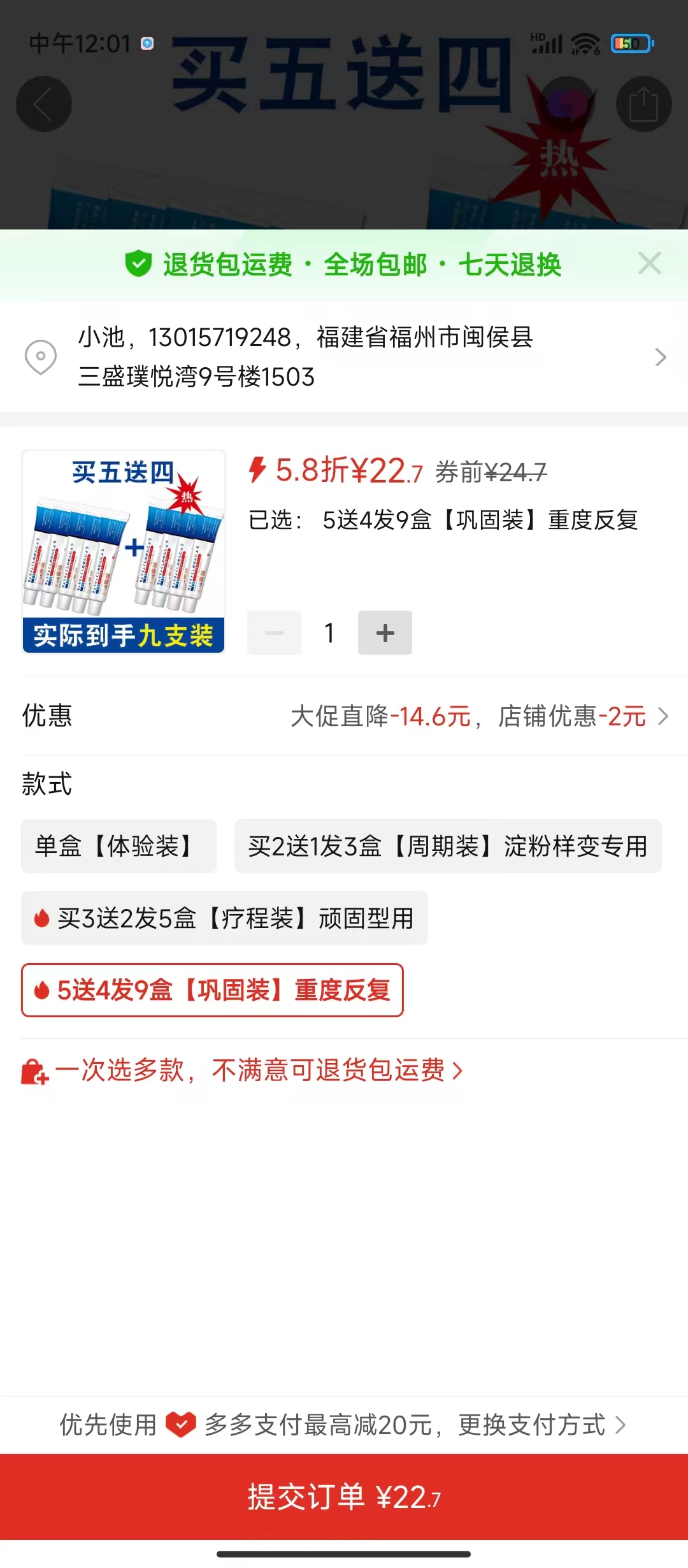Select the 单盒【体验装】 option
Image resolution: width=688 pixels, height=1568 pixels.
(118, 846)
